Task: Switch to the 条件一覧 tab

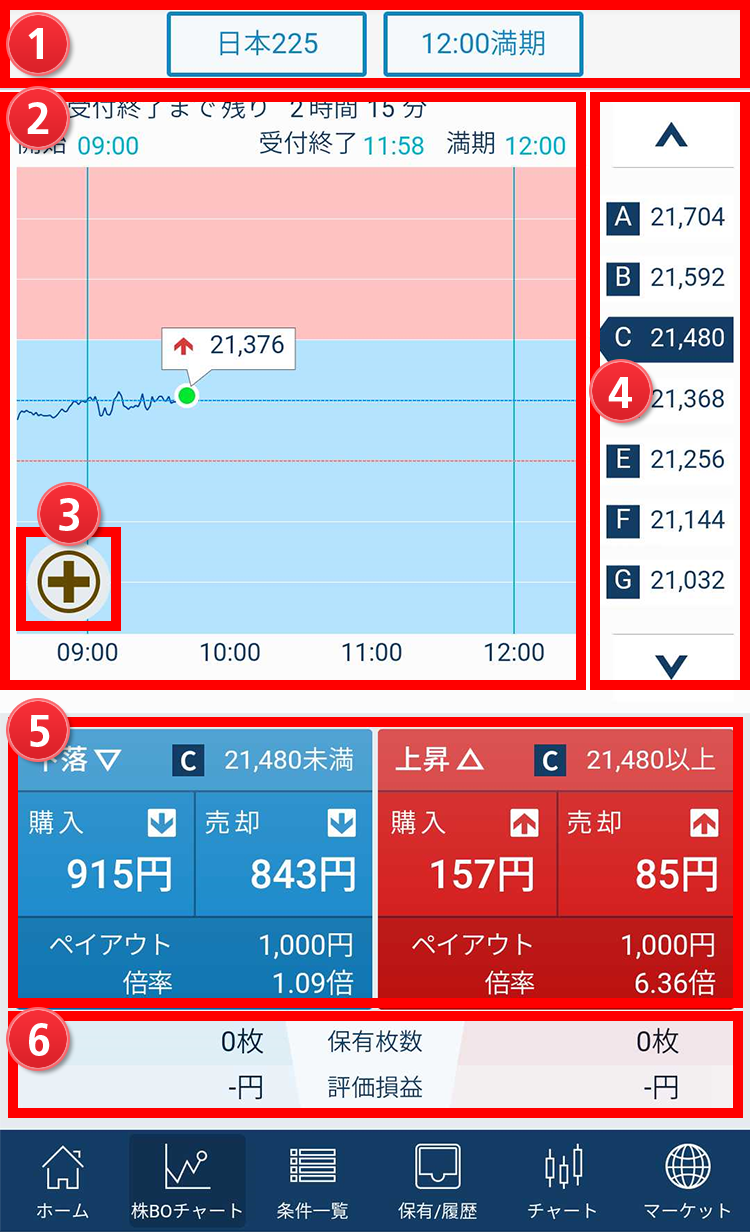Action: (x=312, y=1181)
